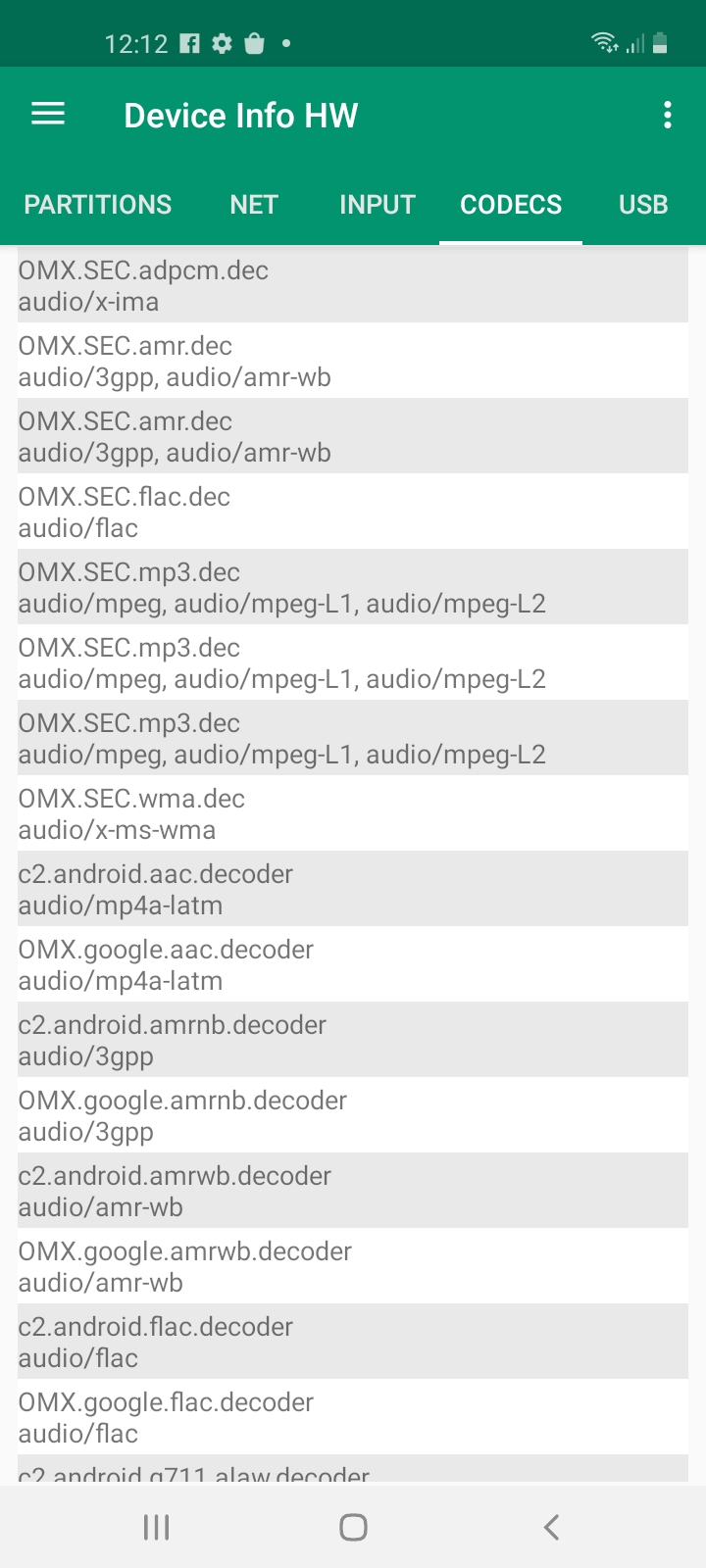The width and height of the screenshot is (706, 1568).
Task: Switch to the PARTITIONS tab
Action: coord(98,205)
